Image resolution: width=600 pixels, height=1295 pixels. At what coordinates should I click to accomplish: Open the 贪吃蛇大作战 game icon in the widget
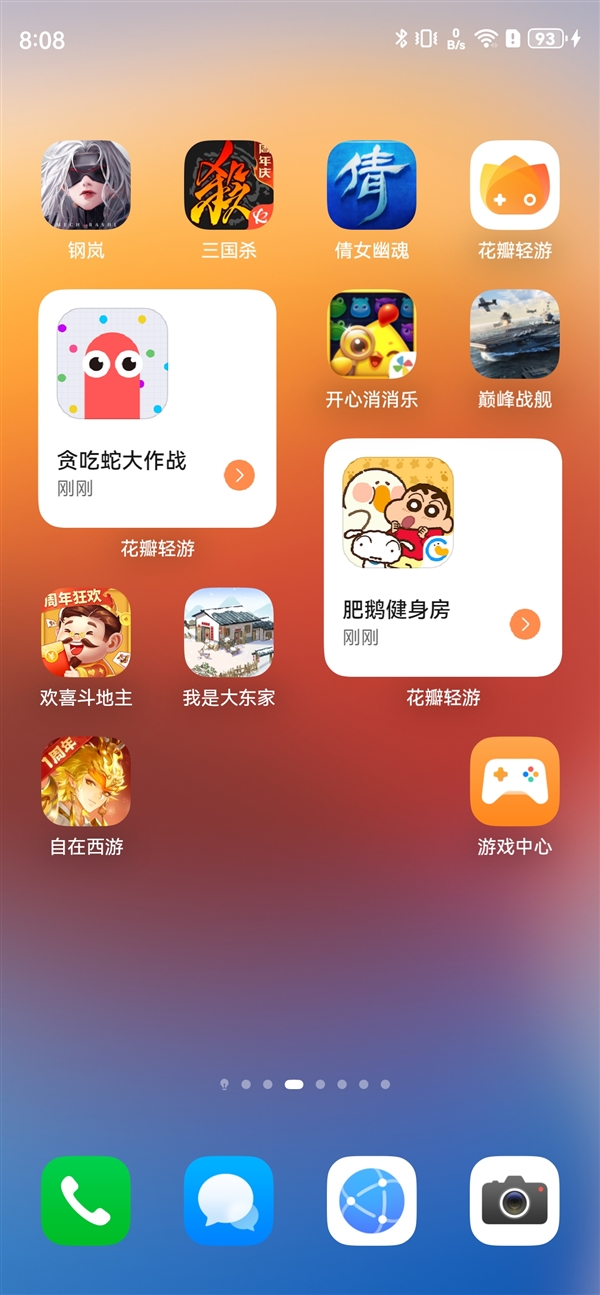pos(112,363)
